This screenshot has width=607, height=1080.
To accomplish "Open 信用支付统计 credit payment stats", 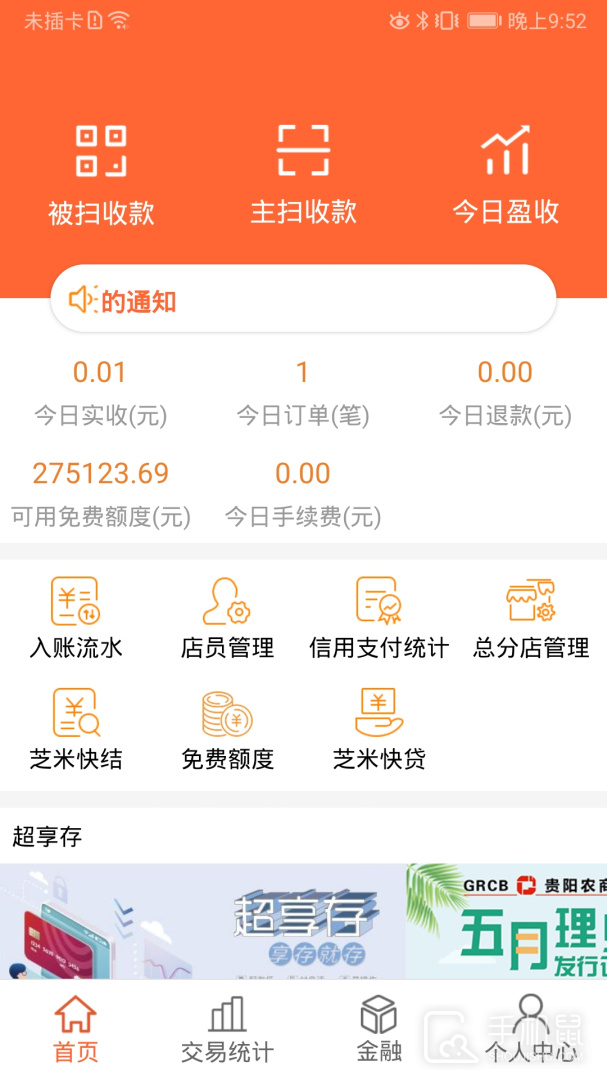I will [x=379, y=618].
